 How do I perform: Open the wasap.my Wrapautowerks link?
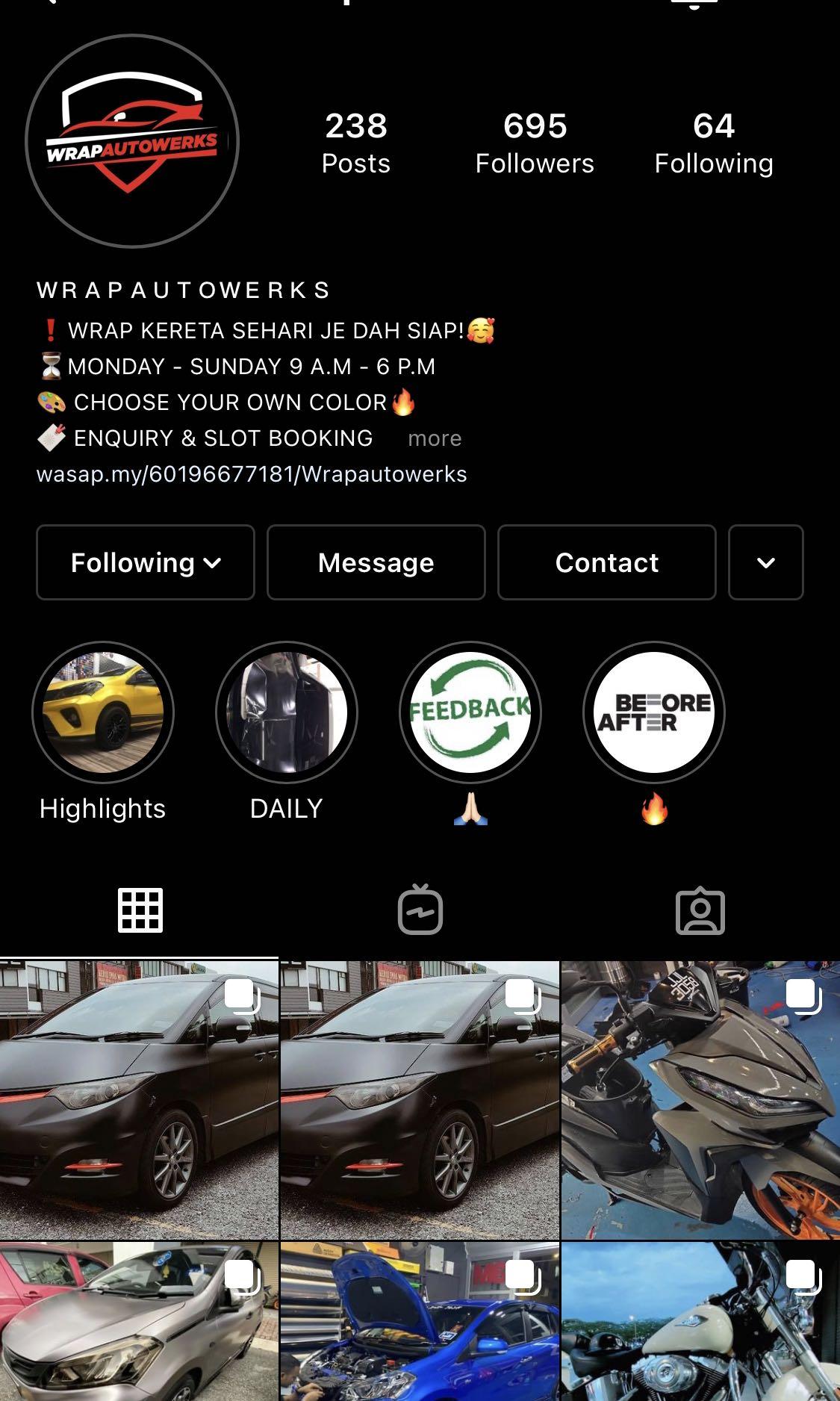coord(252,474)
